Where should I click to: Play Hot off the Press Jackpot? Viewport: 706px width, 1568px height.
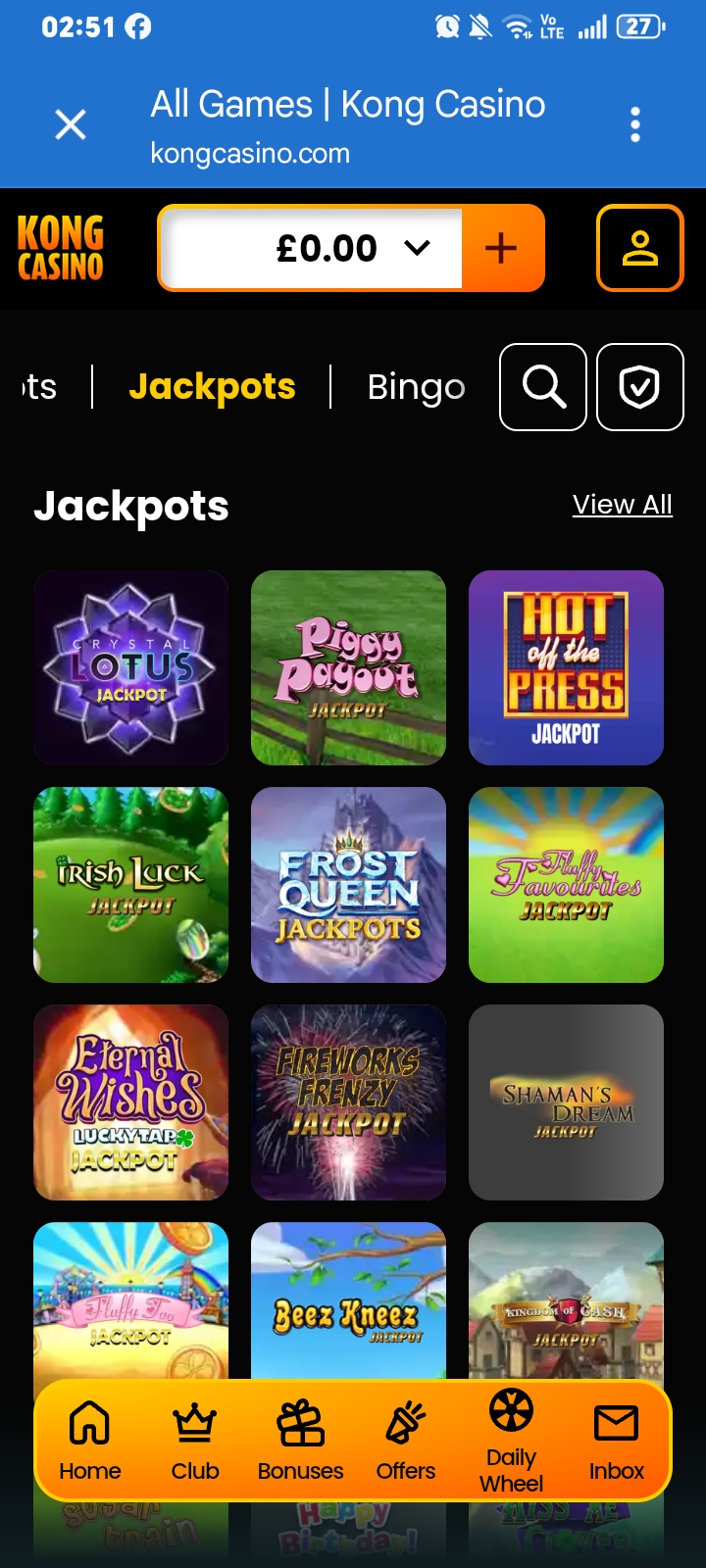click(566, 667)
